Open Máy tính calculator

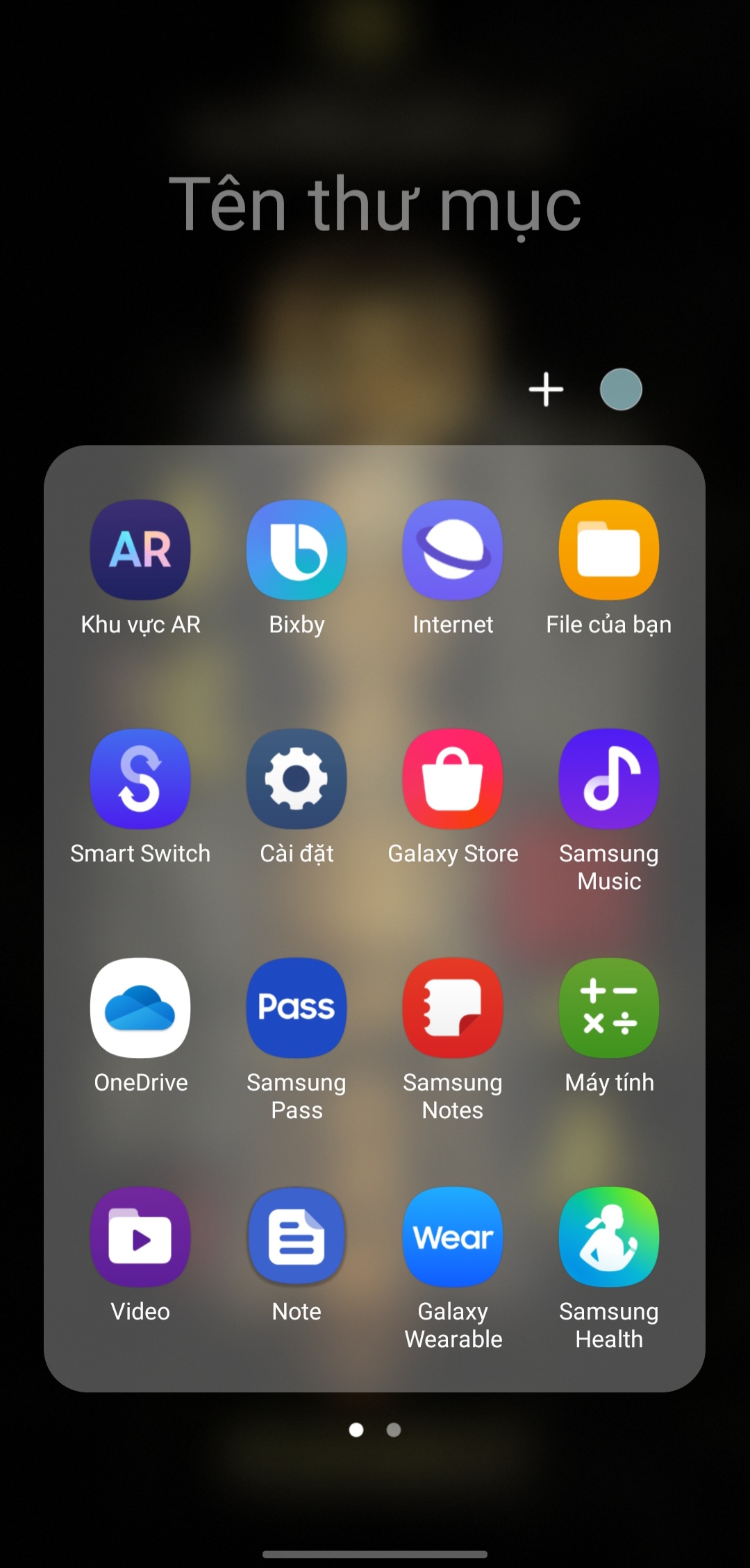pyautogui.click(x=609, y=1008)
